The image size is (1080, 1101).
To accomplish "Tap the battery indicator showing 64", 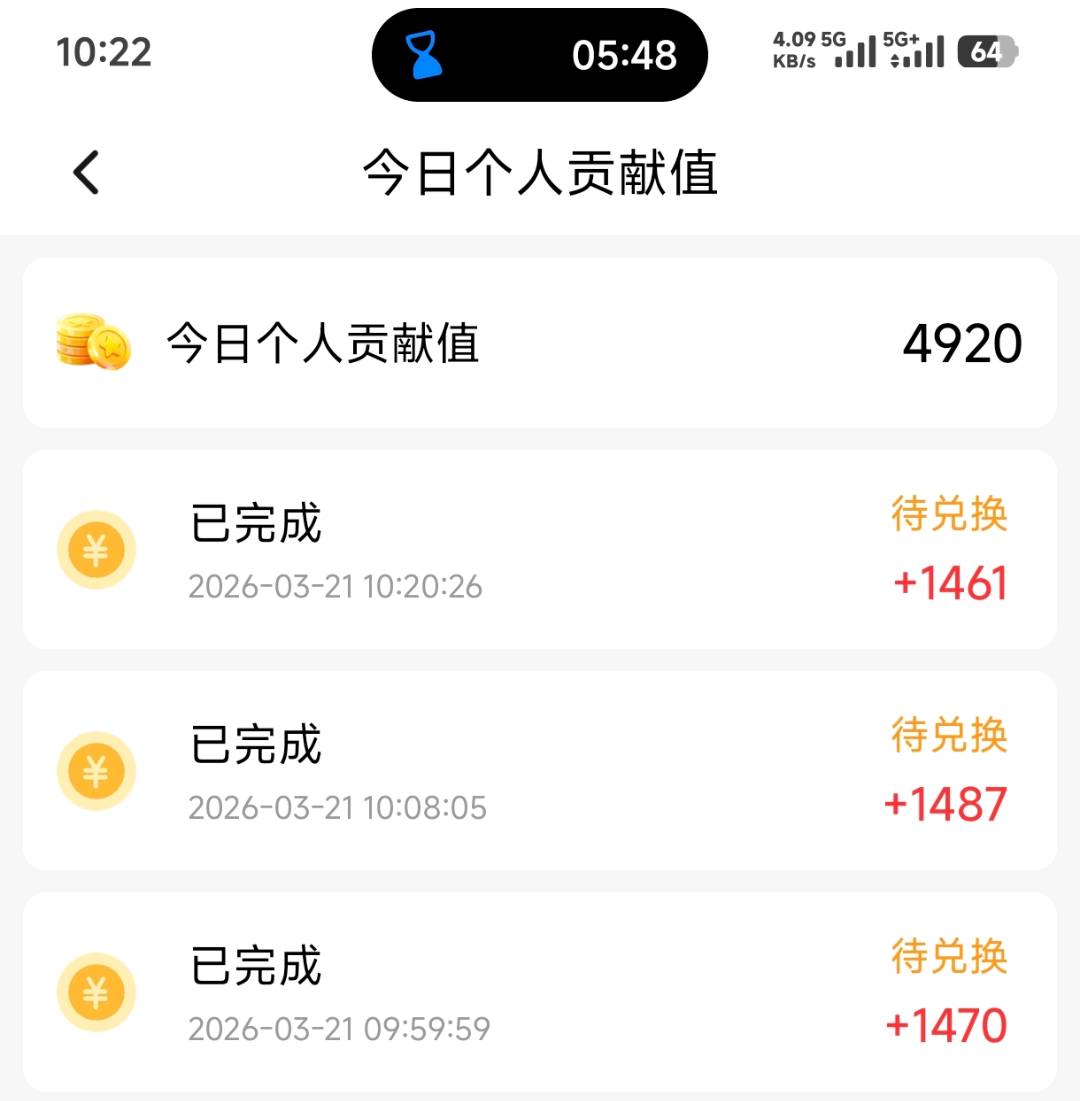I will click(985, 50).
